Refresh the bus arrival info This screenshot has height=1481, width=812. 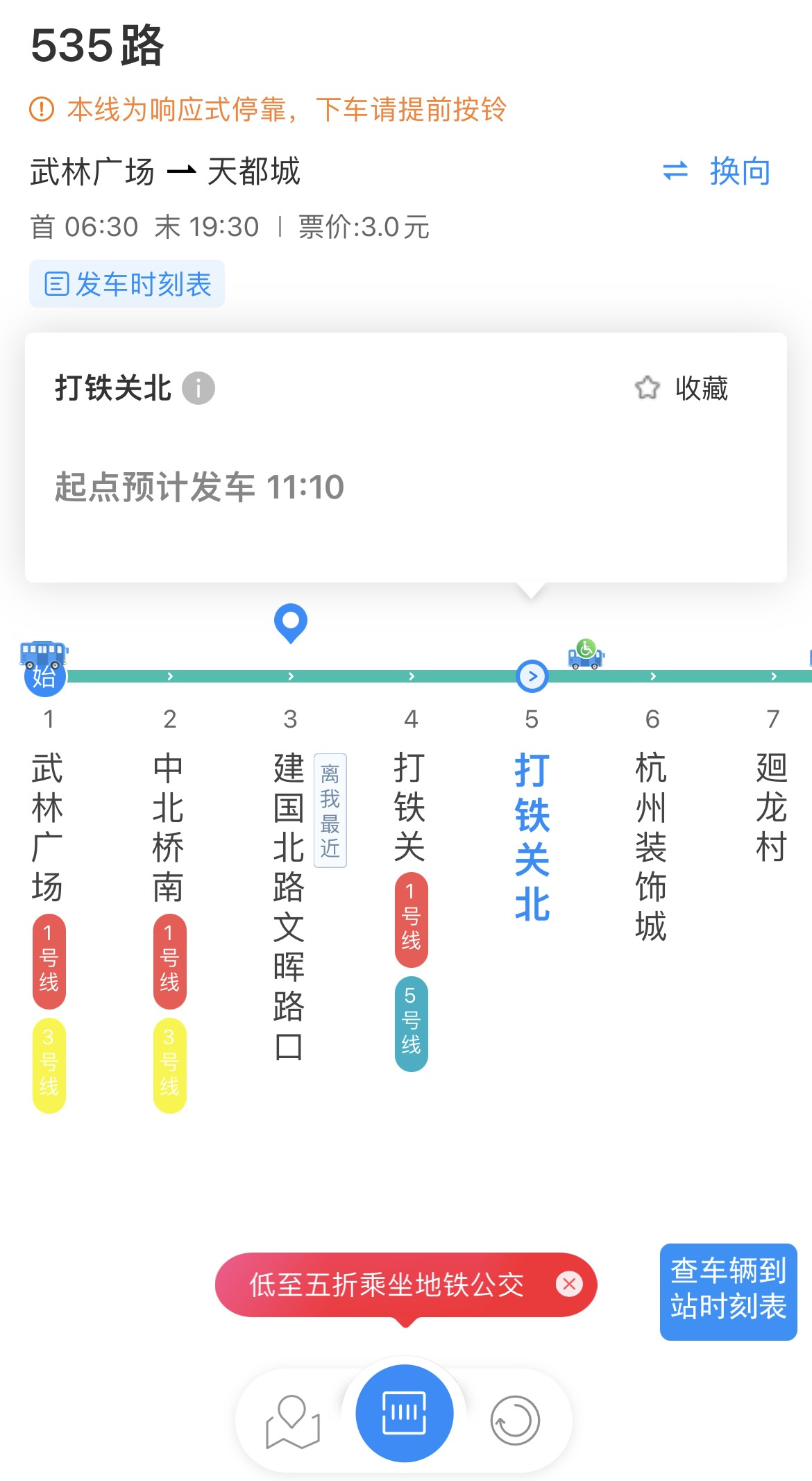click(x=515, y=1421)
